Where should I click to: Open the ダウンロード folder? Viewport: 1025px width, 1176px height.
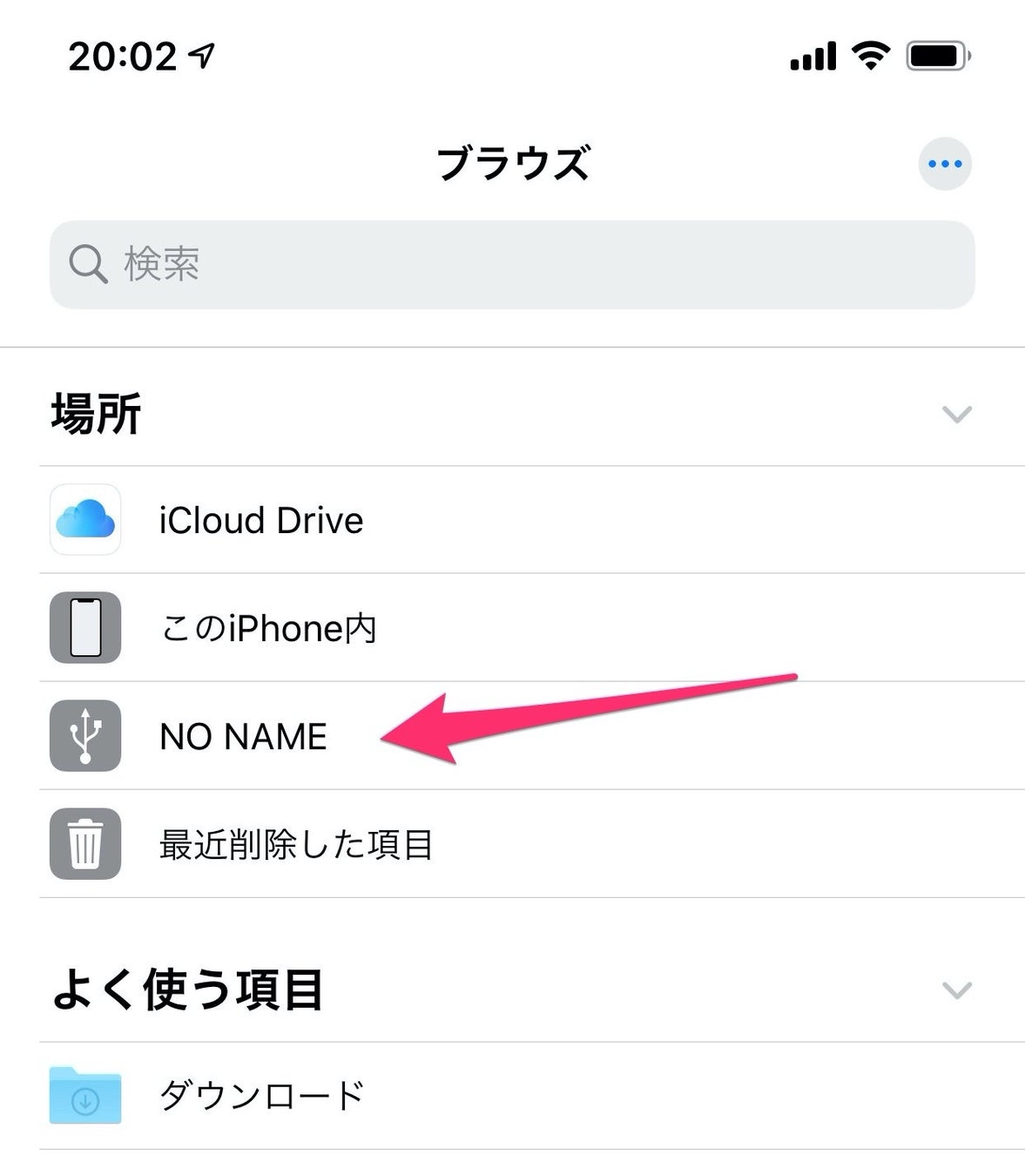pos(532,1096)
